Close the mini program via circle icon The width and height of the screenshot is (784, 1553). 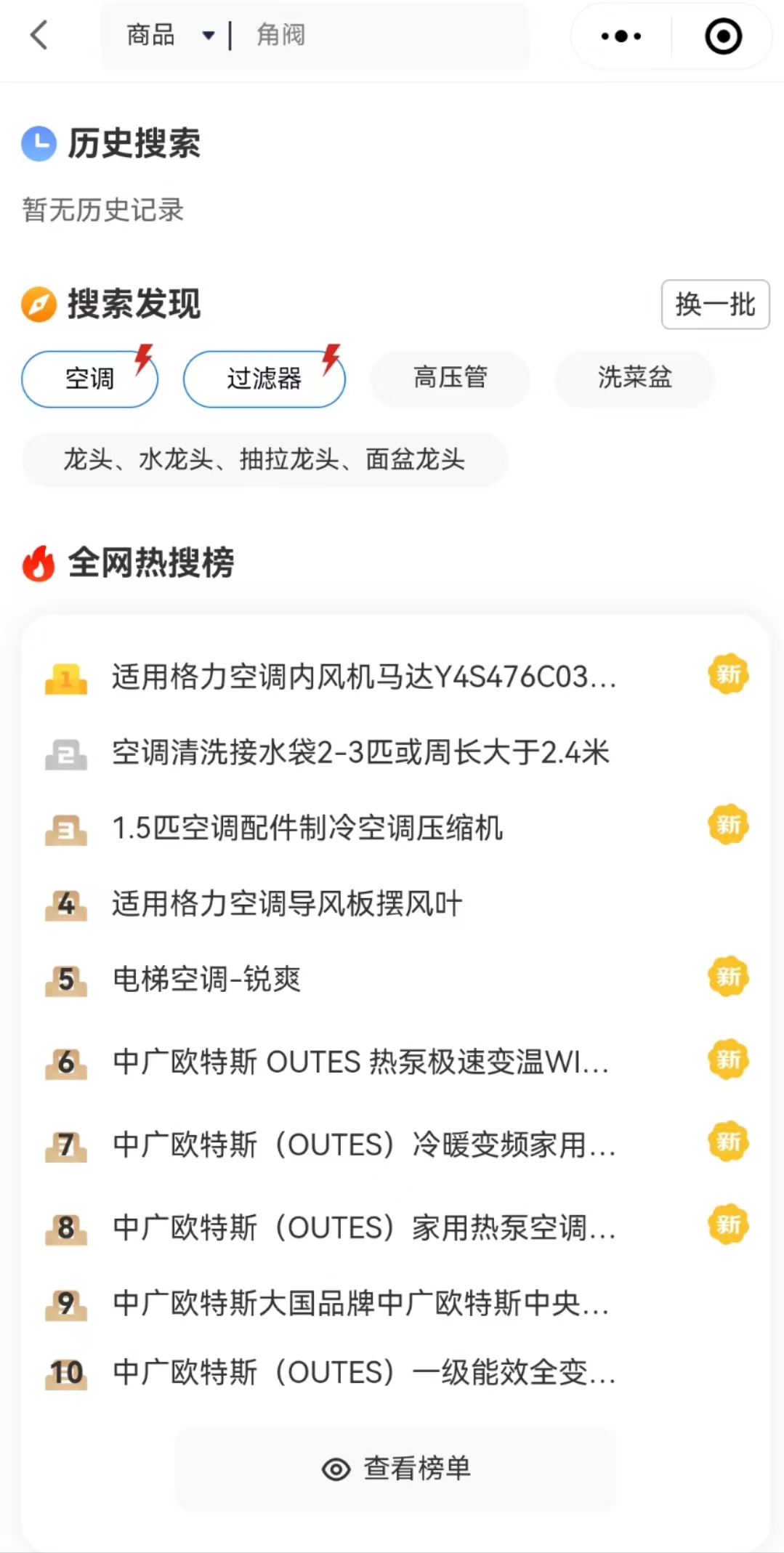[724, 36]
